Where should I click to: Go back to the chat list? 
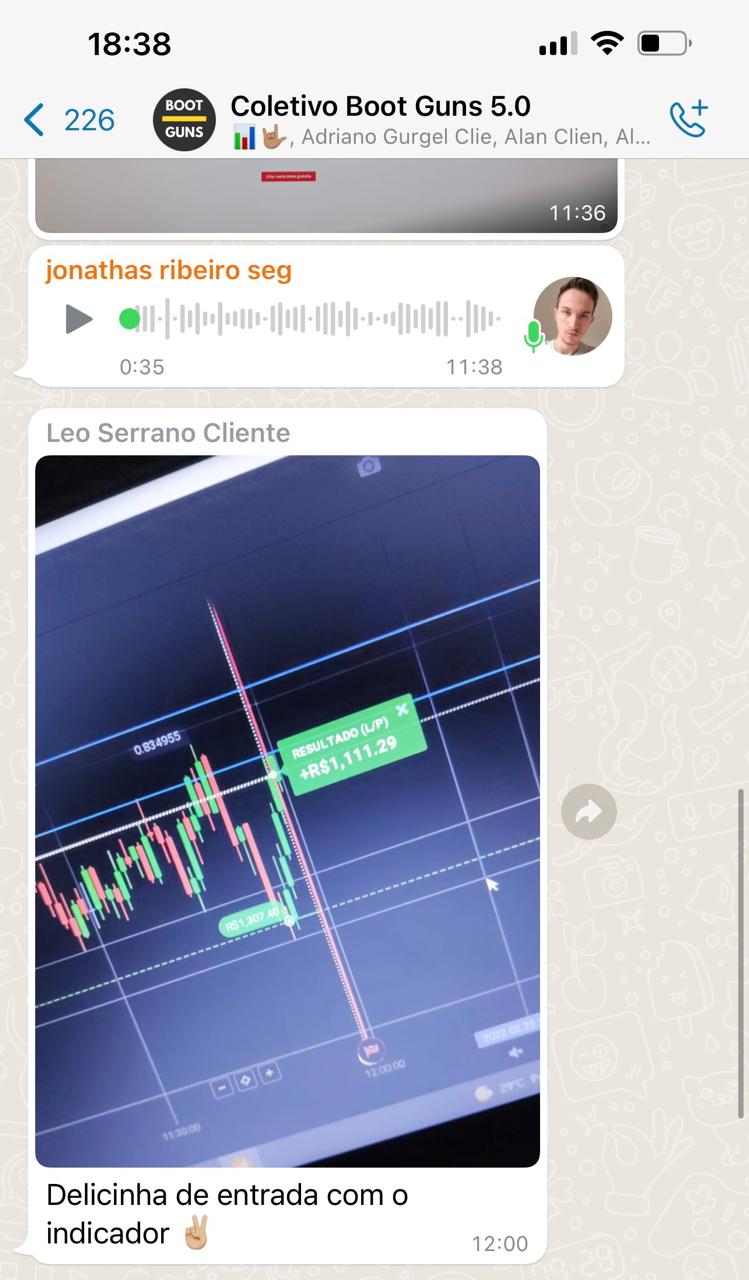tap(68, 120)
